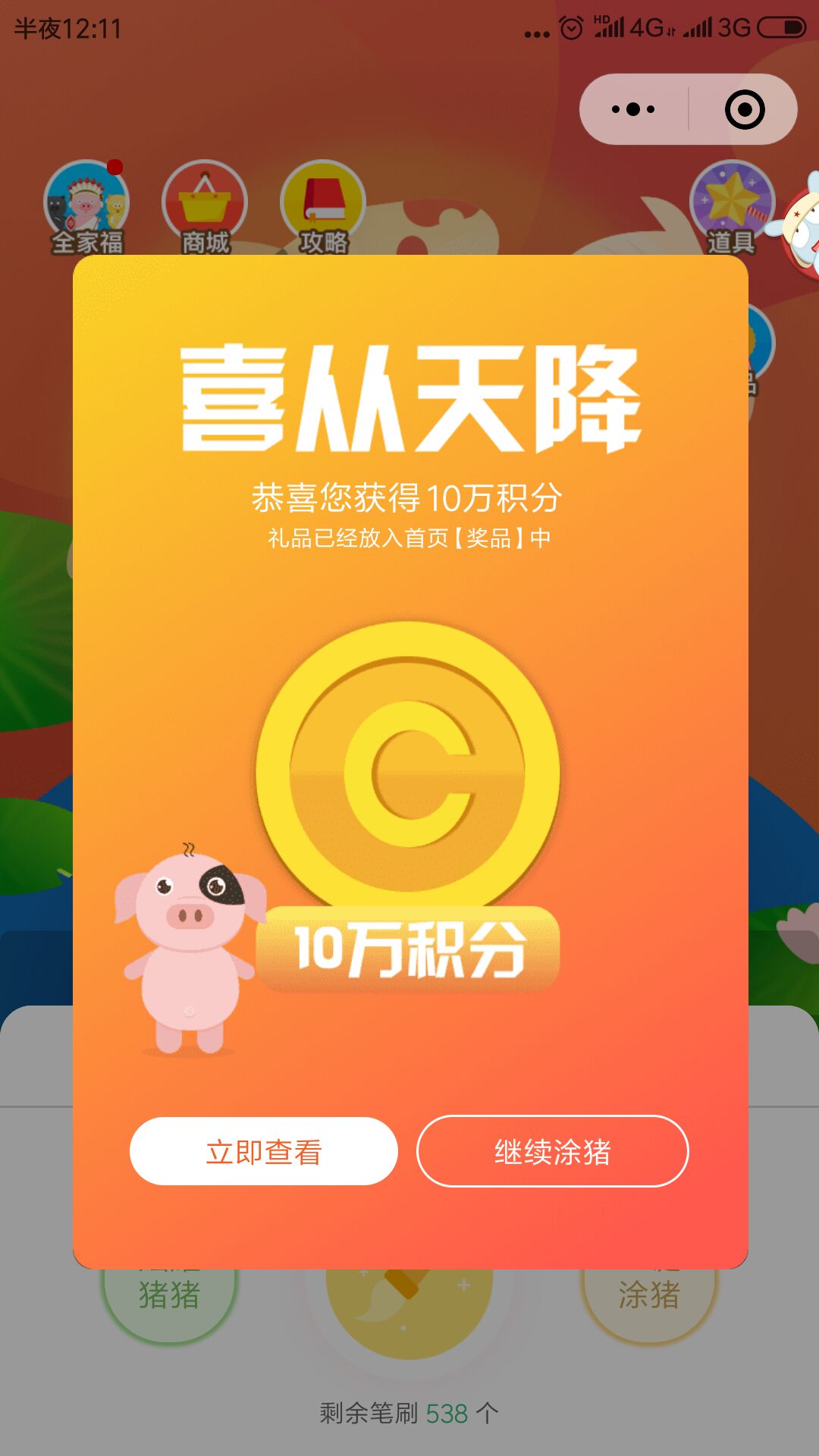Tap 立即查看 to view the prize
The height and width of the screenshot is (1456, 819).
(263, 1151)
